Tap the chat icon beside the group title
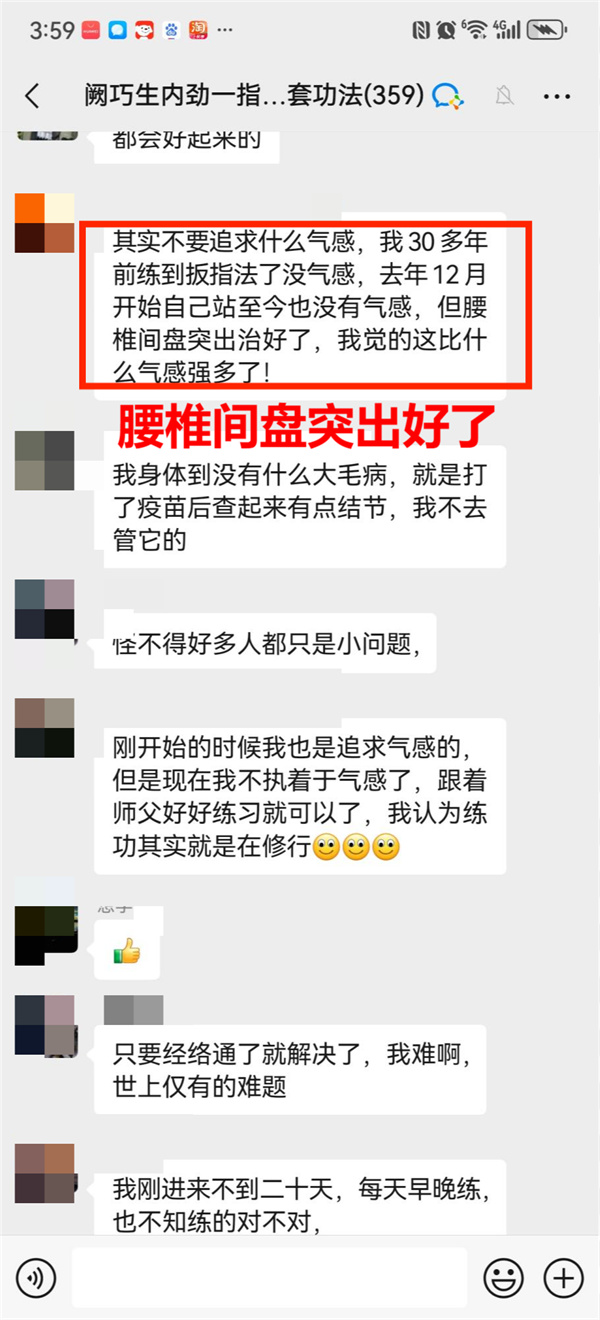The image size is (600, 1320). tap(448, 96)
